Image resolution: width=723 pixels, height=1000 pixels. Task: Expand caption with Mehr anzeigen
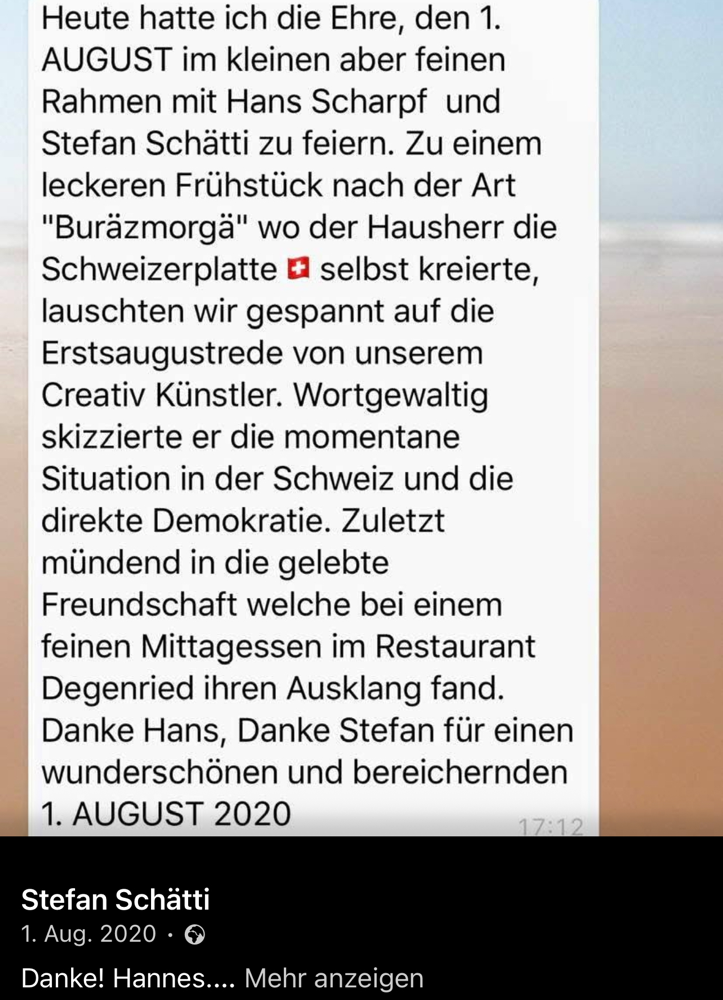coord(333,977)
